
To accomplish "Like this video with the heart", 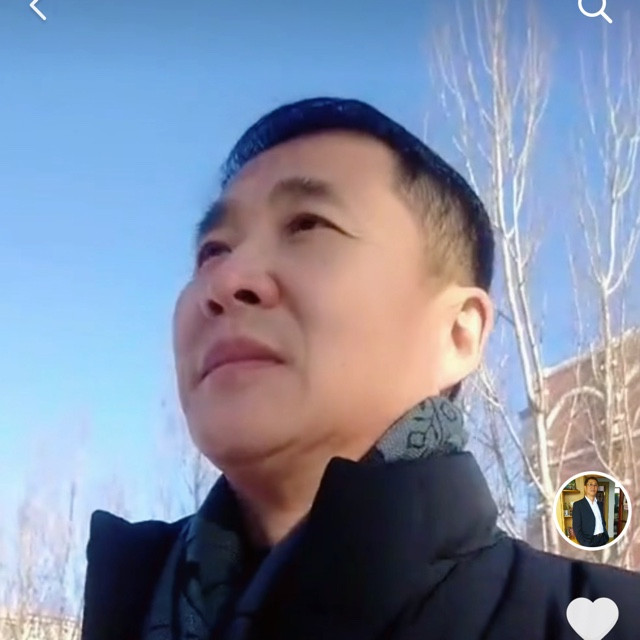I will tap(592, 619).
